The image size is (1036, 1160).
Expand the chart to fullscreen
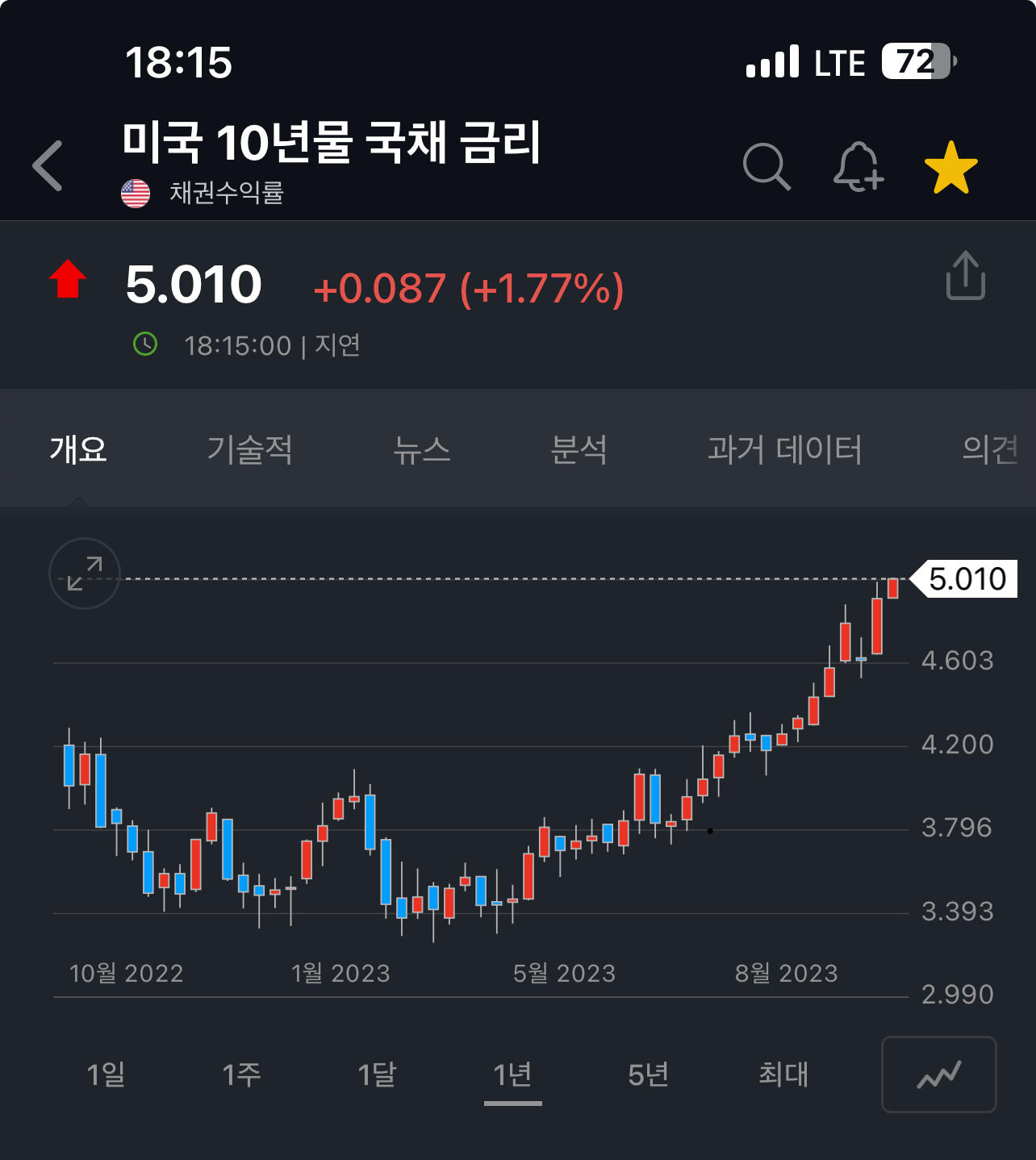85,574
